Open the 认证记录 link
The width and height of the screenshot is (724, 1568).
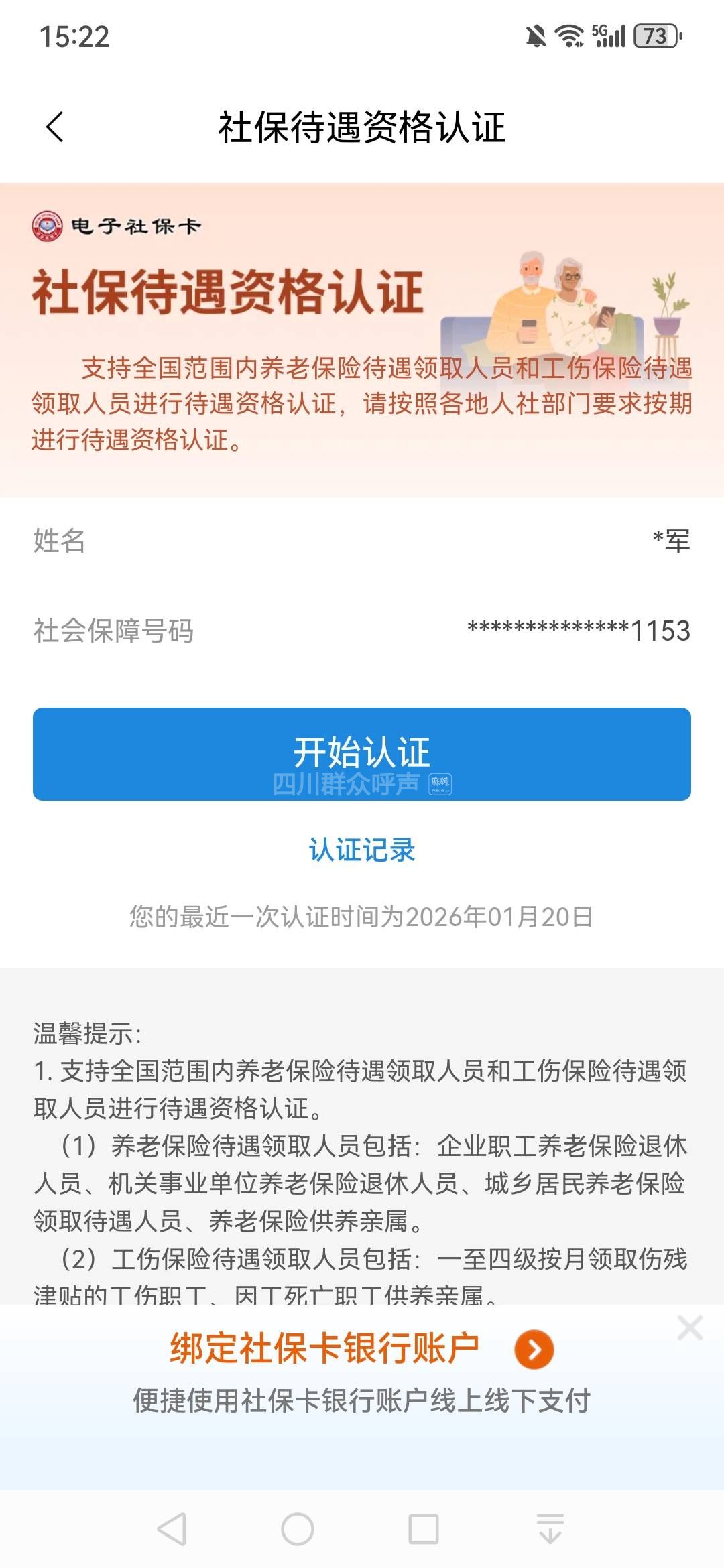click(362, 850)
